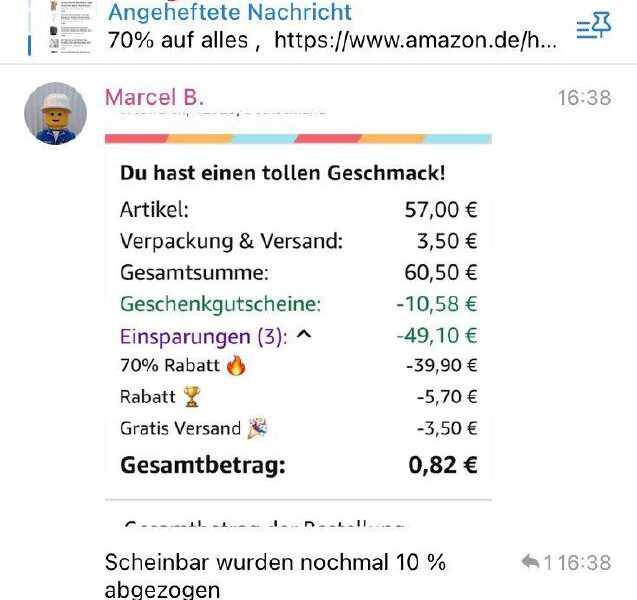Open Marcel B.'s profile picture

click(x=55, y=113)
